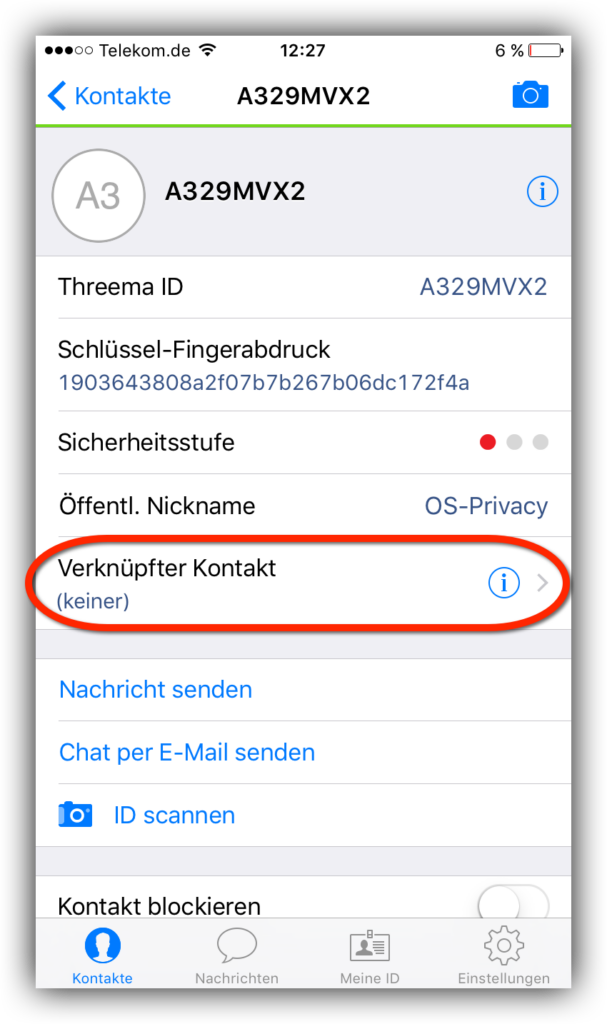
Task: Go back to Kontakte list
Action: (x=109, y=96)
